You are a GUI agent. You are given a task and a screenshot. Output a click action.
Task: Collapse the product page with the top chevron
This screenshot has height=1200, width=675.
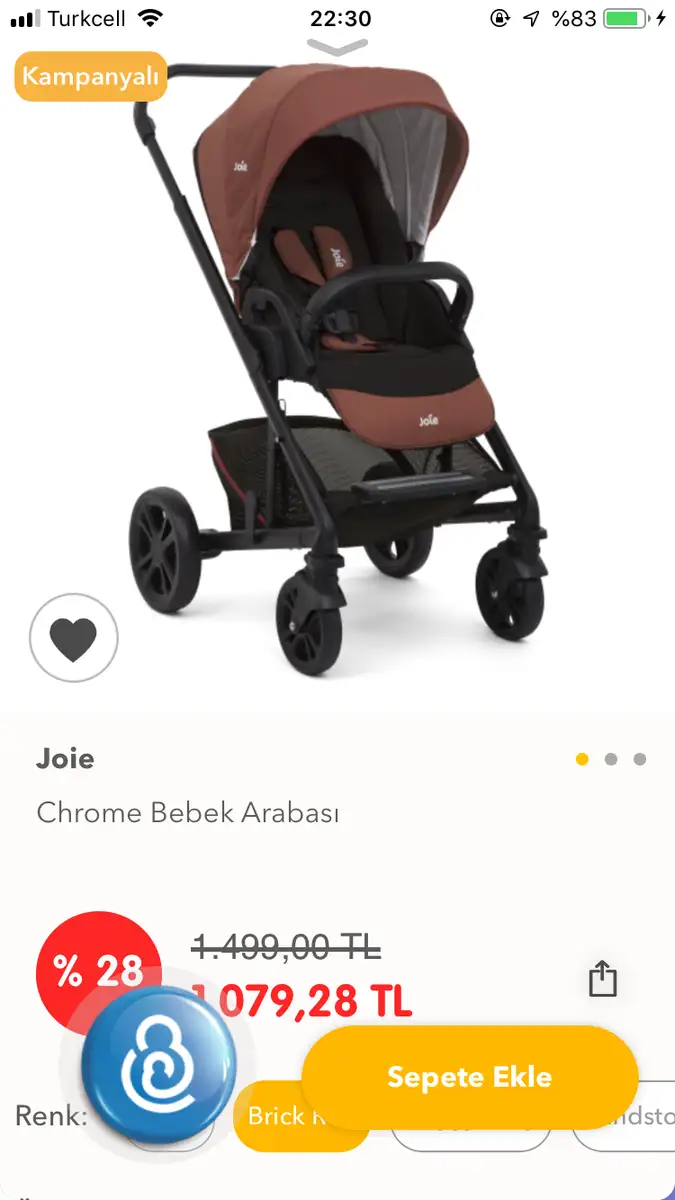339,47
